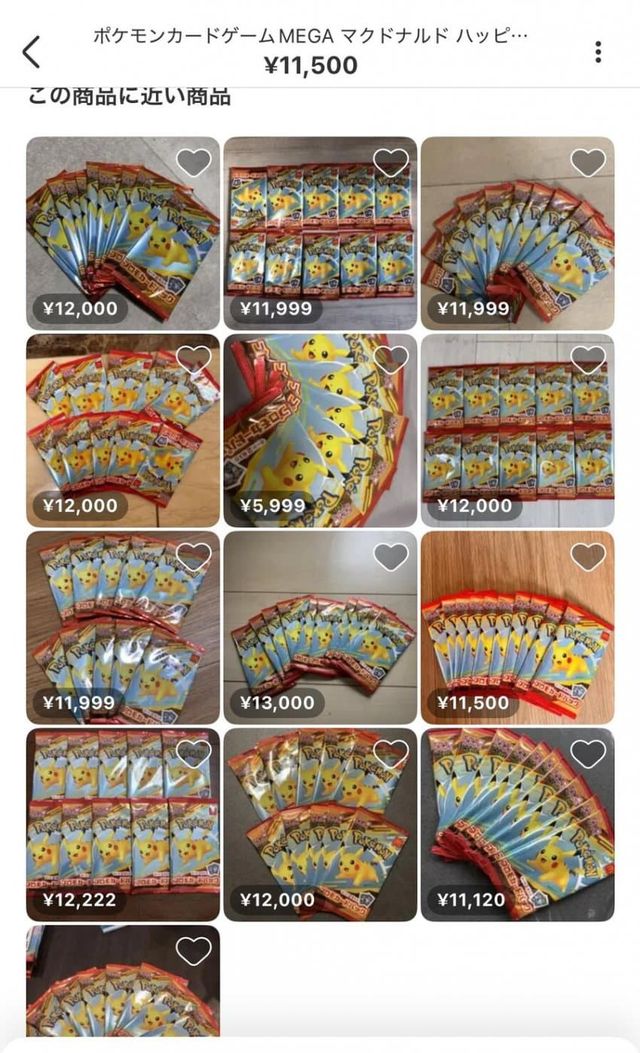
Task: Favorite the ¥13,000 item with the heart
Action: 390,557
